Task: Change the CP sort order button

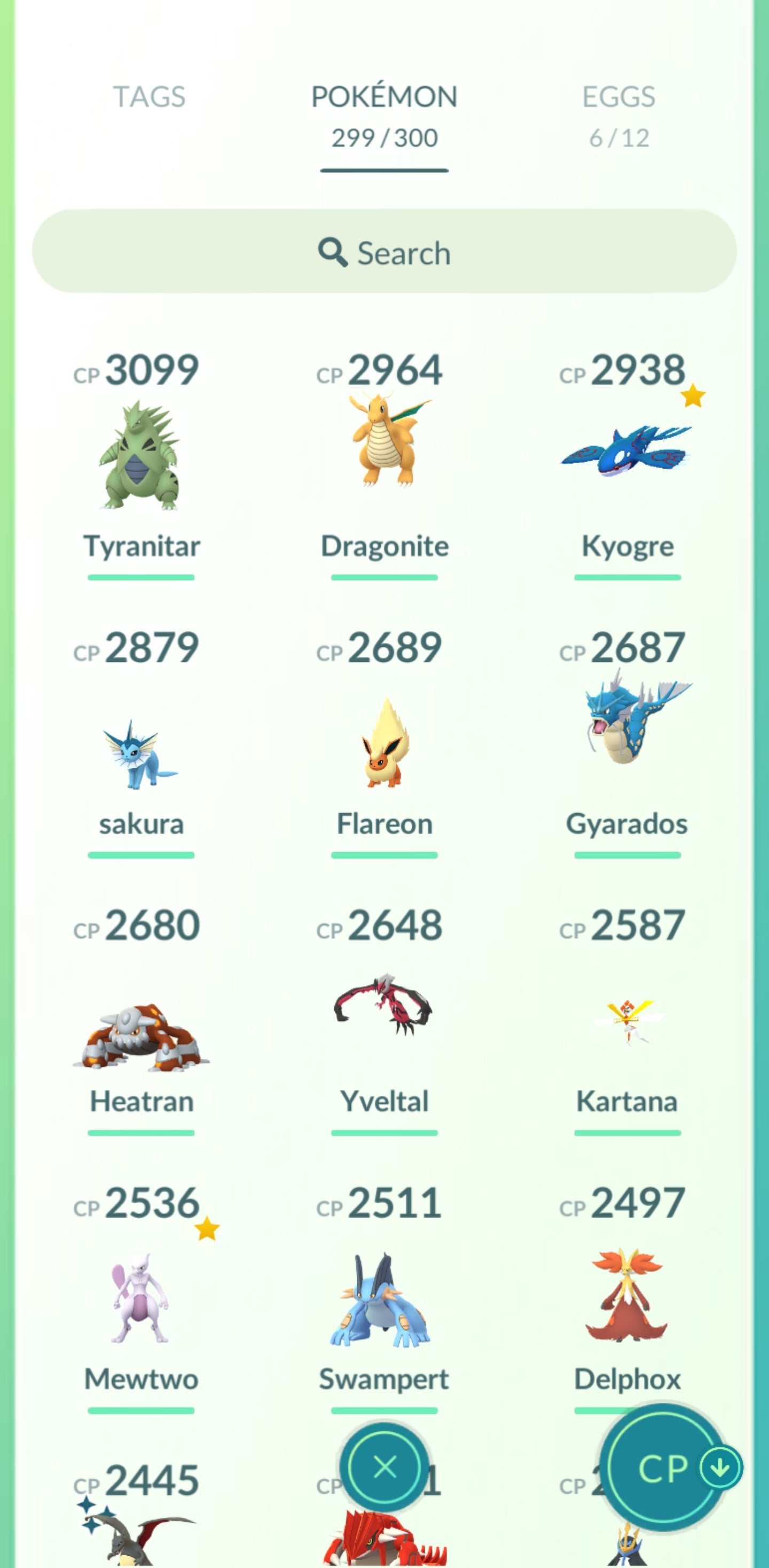Action: 669,1468
